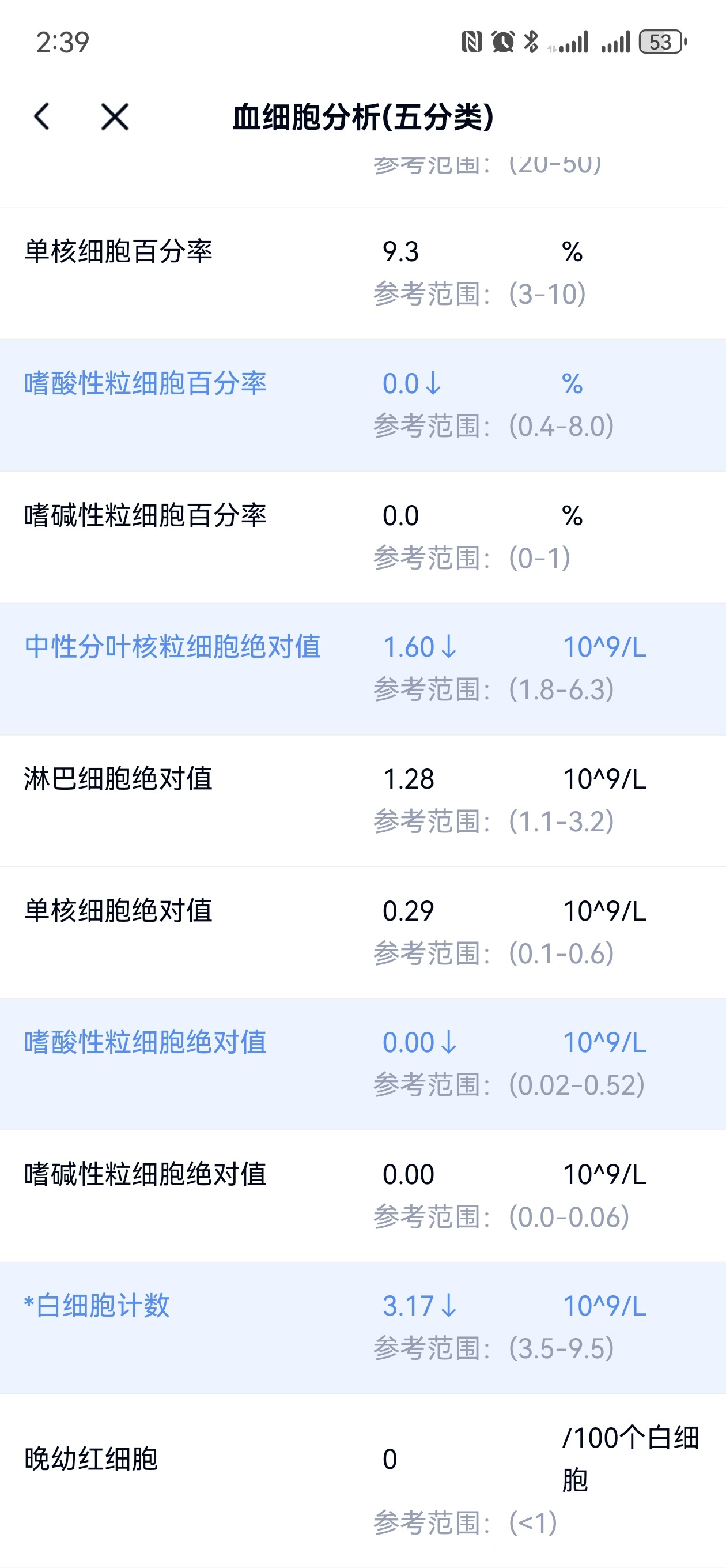Close the blood cell analysis page

coord(115,116)
